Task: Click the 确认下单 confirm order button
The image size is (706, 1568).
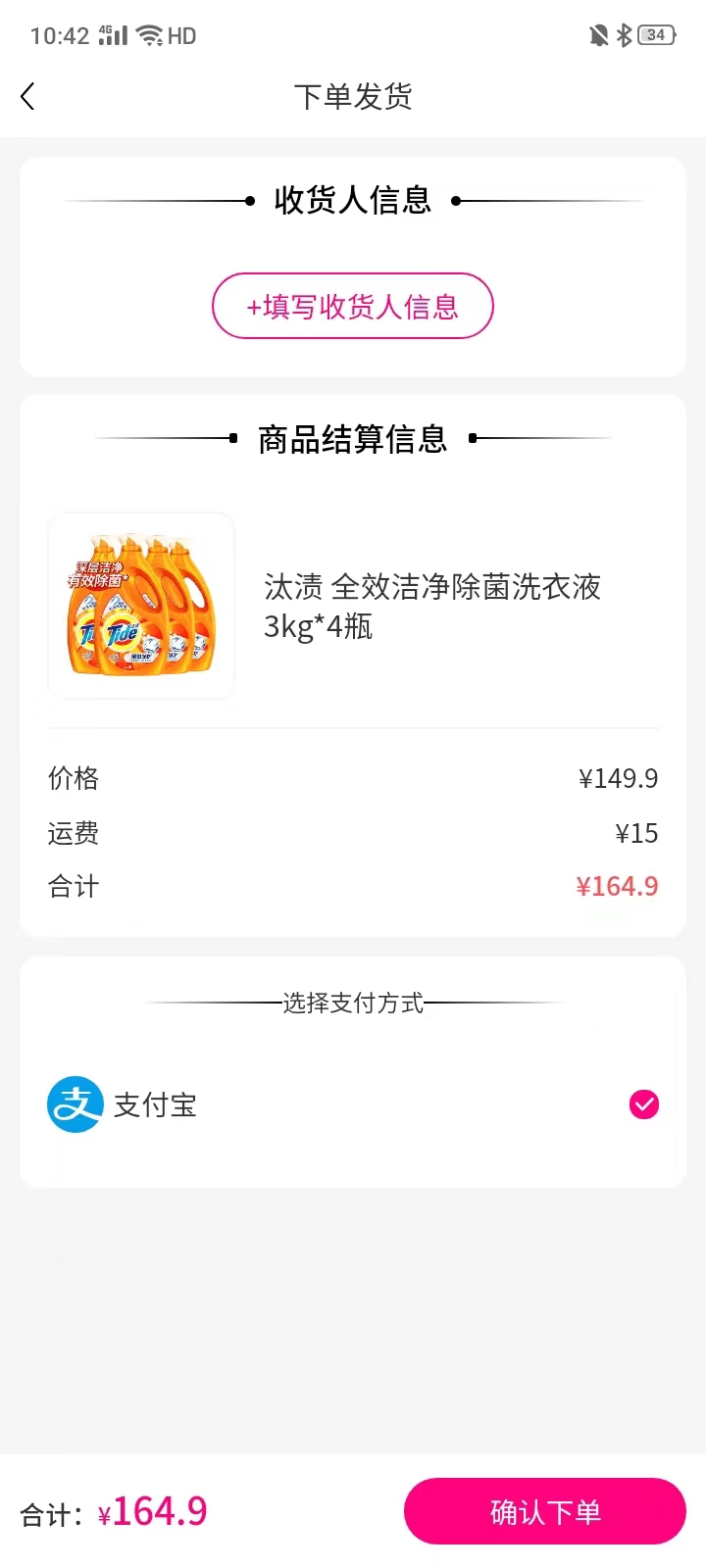Action: click(544, 1511)
